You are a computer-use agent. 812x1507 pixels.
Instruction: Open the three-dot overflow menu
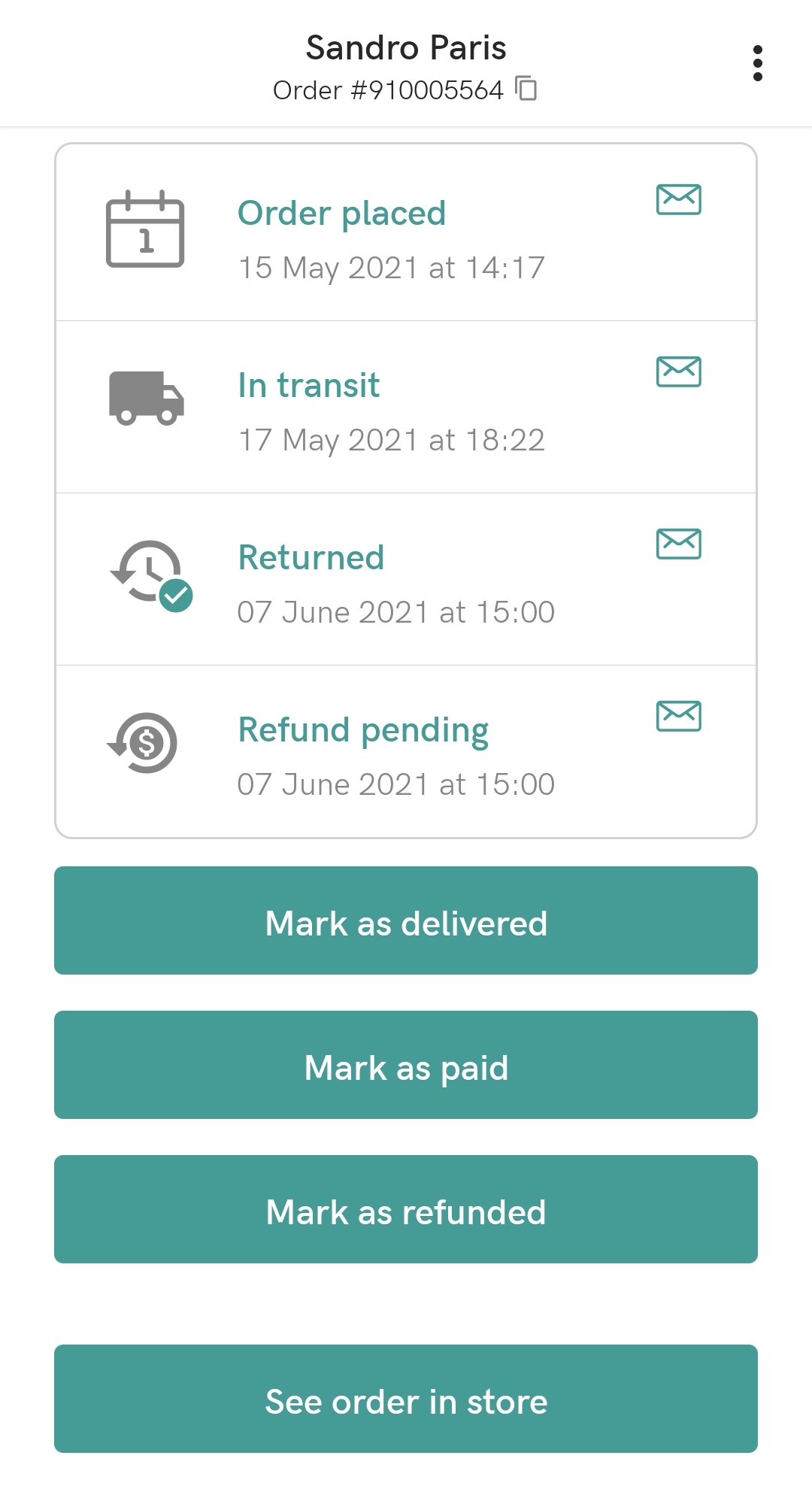[x=757, y=63]
